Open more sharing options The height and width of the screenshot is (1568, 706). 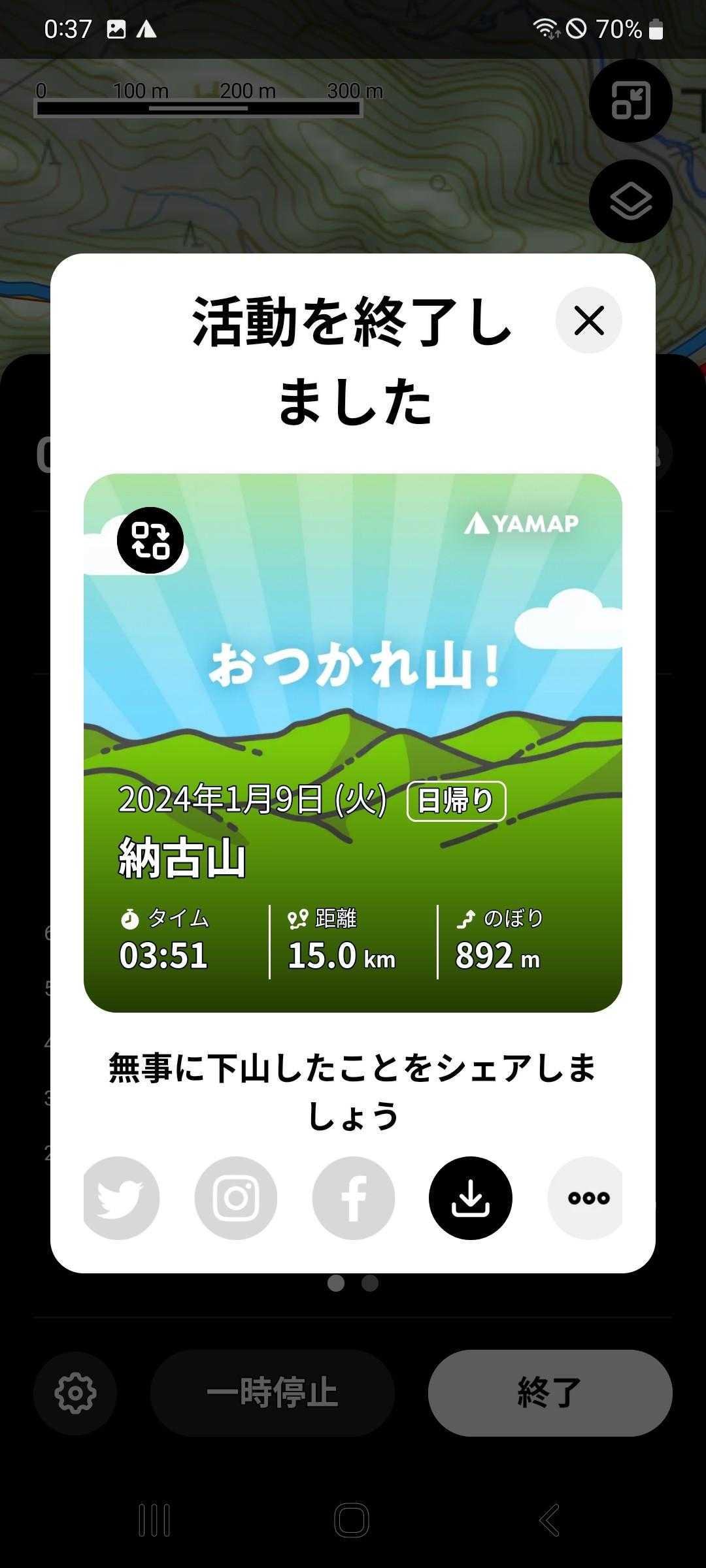click(587, 1198)
